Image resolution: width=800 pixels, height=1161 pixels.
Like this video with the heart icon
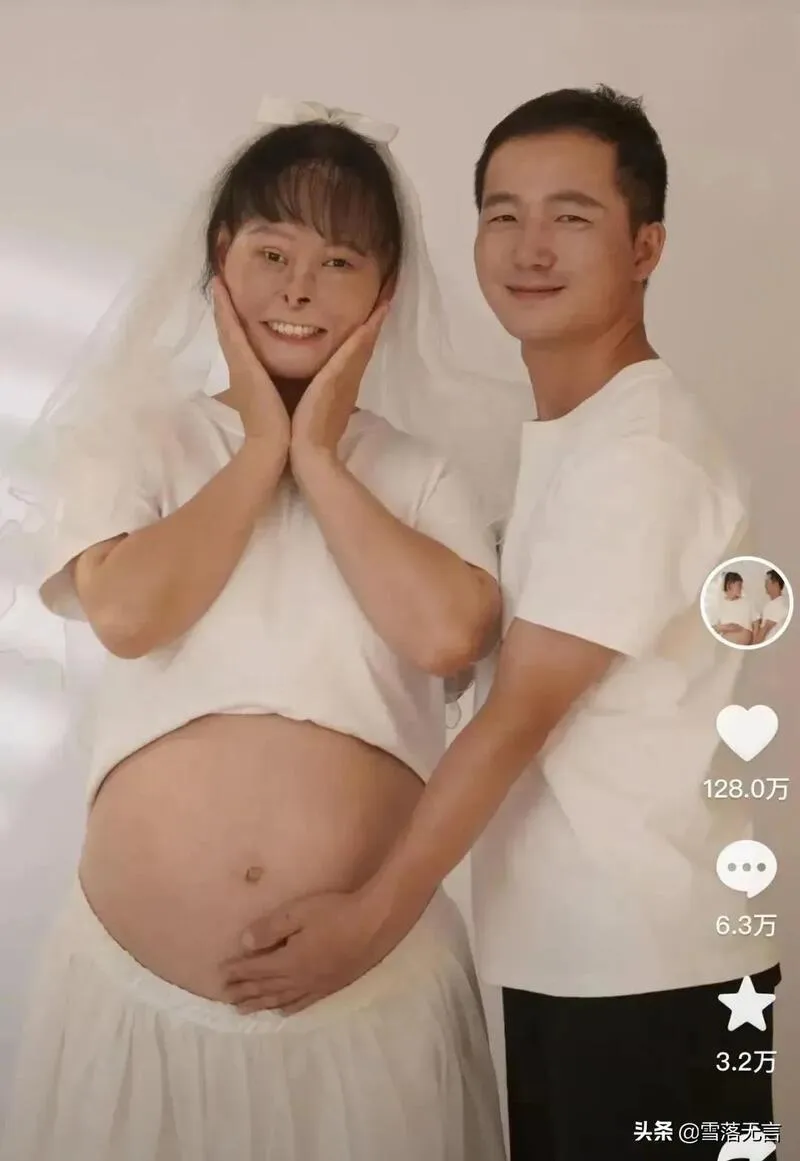[x=746, y=733]
